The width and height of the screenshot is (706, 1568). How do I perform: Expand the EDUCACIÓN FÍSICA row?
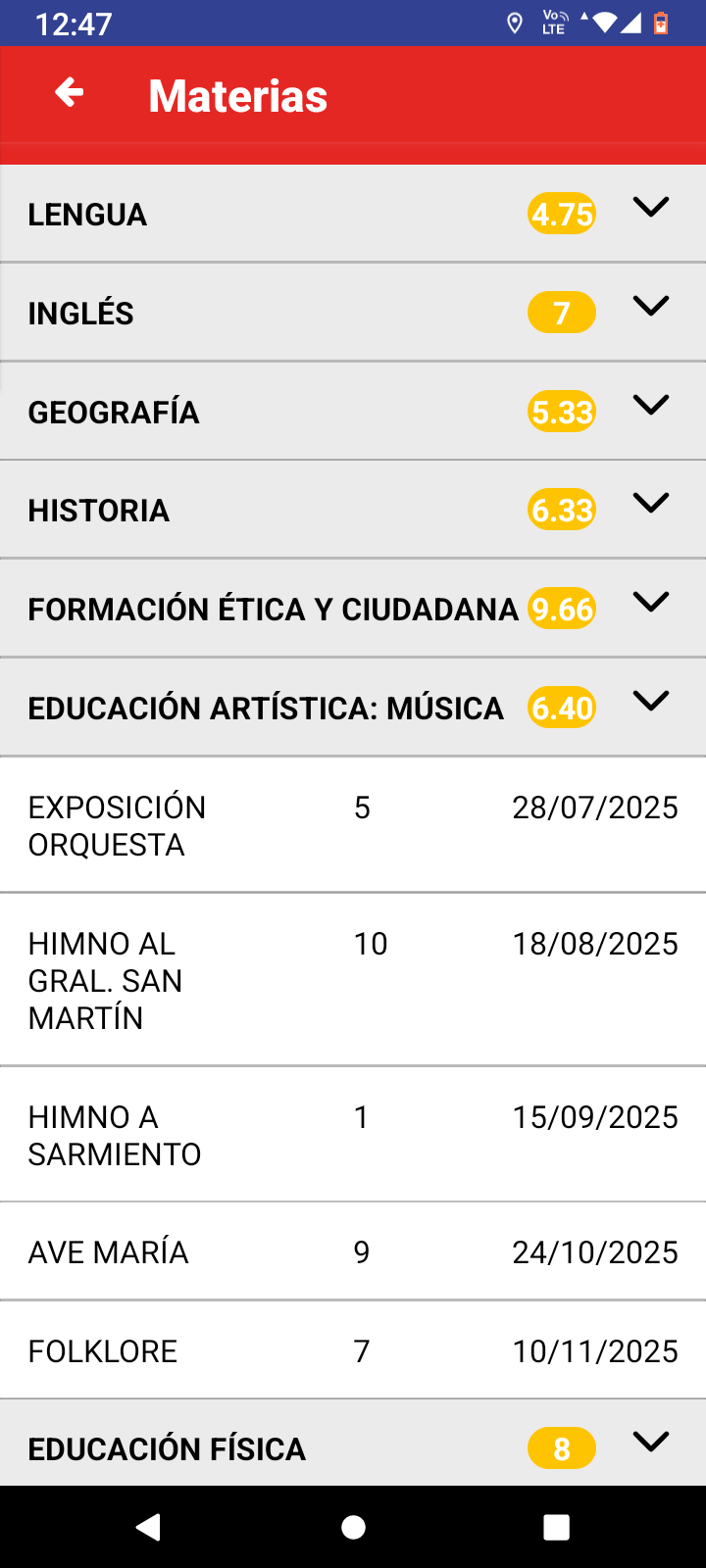click(x=650, y=1443)
